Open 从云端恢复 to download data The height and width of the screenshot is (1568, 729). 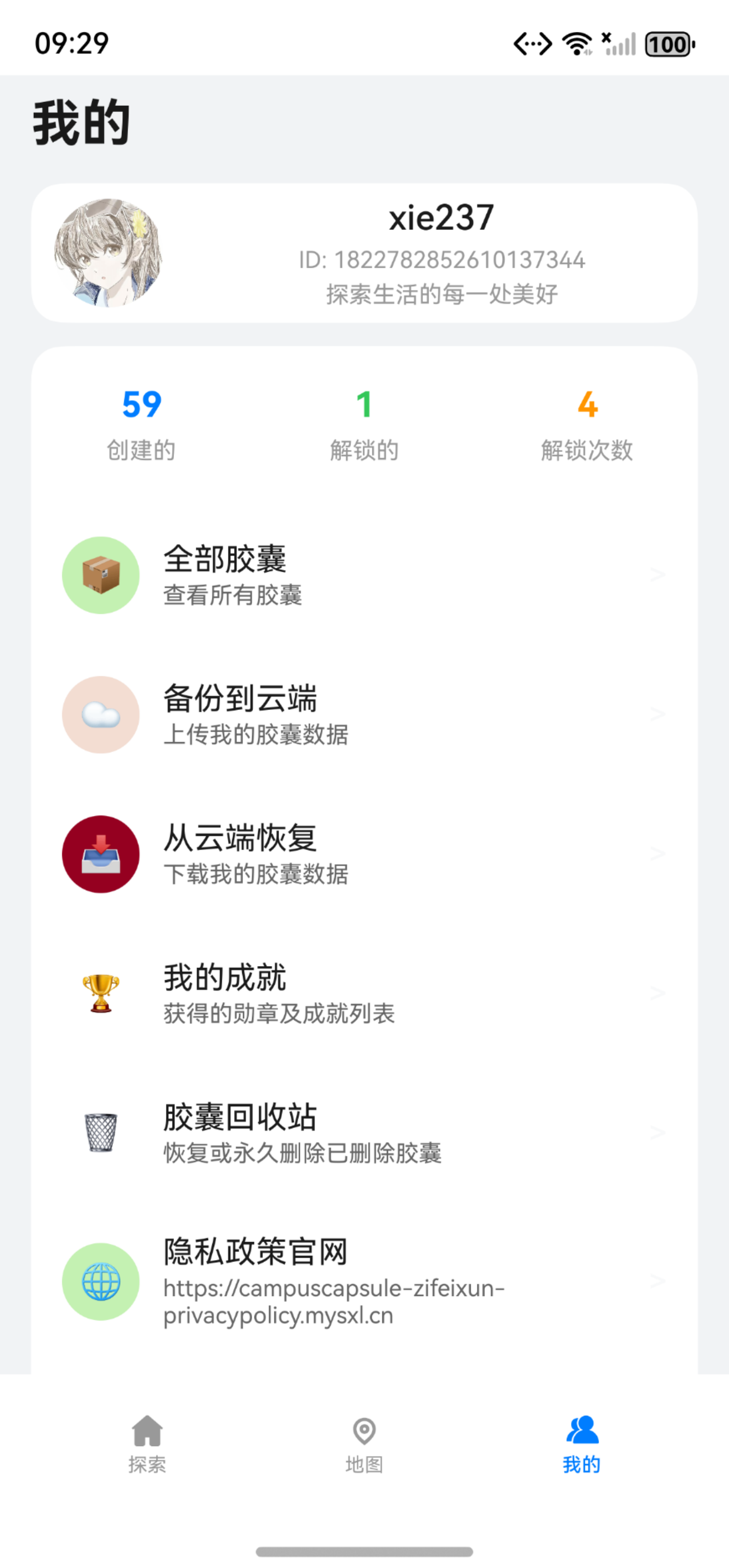(x=363, y=853)
